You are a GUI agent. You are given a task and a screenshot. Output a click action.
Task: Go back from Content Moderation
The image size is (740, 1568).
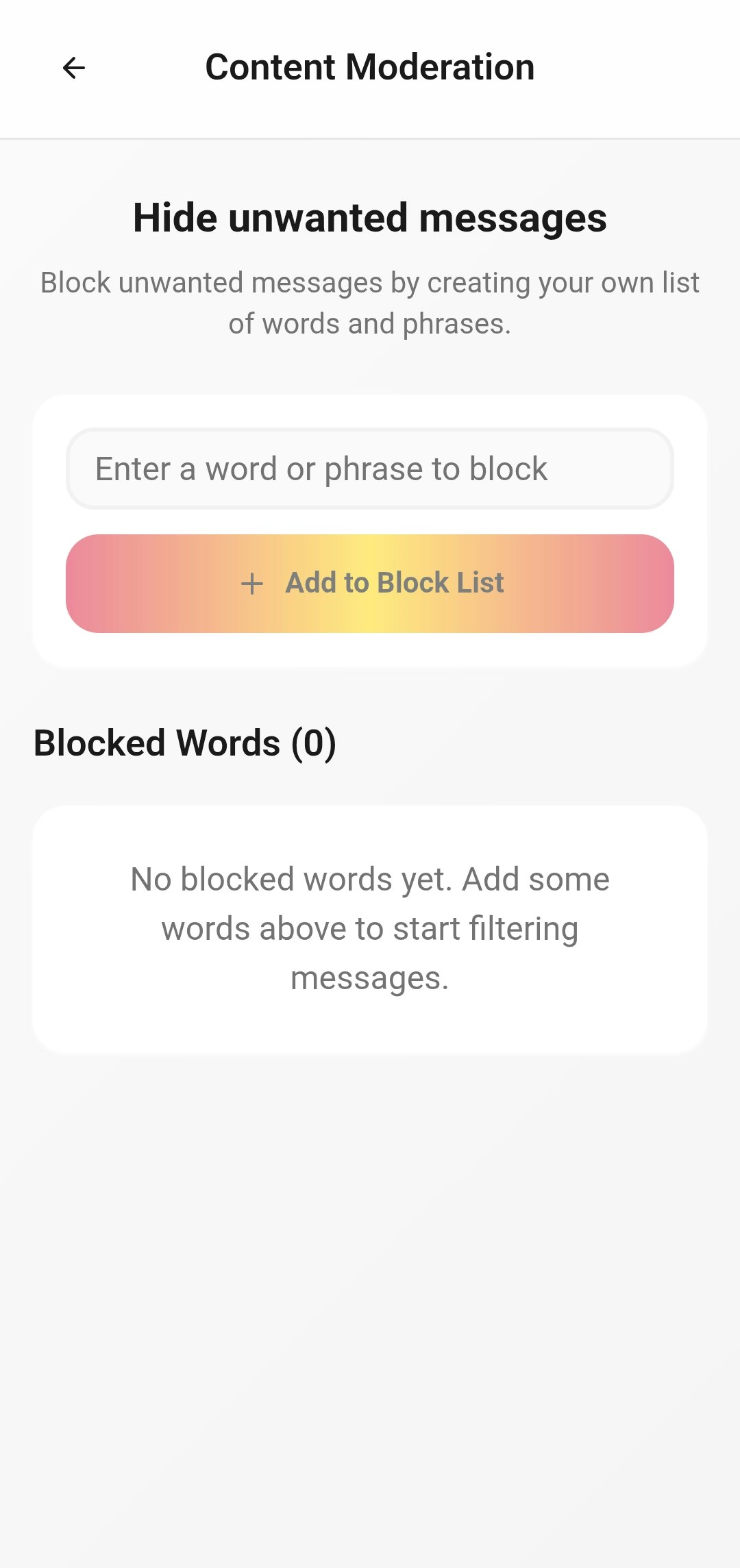coord(74,68)
